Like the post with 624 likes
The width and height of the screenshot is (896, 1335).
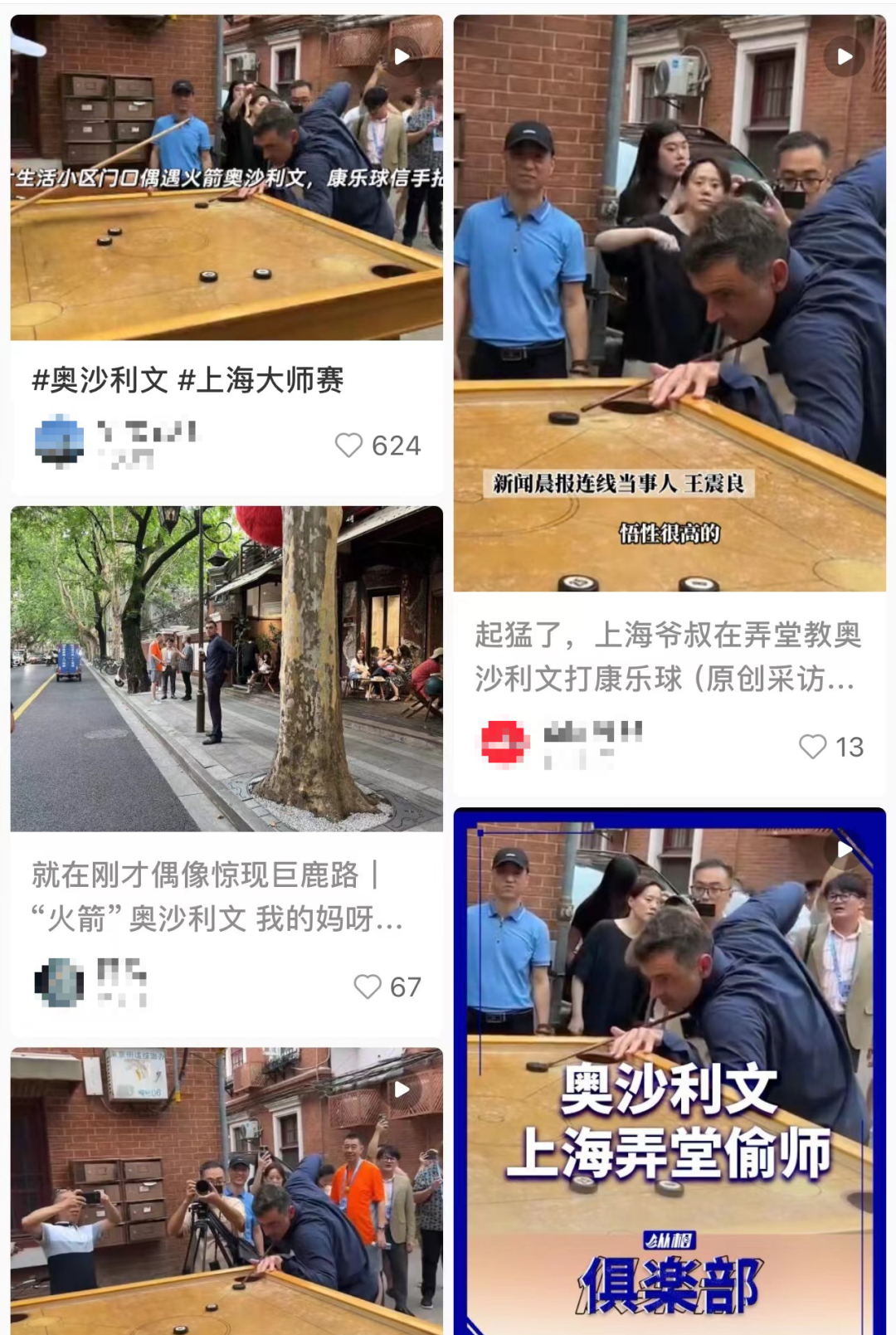pyautogui.click(x=349, y=446)
